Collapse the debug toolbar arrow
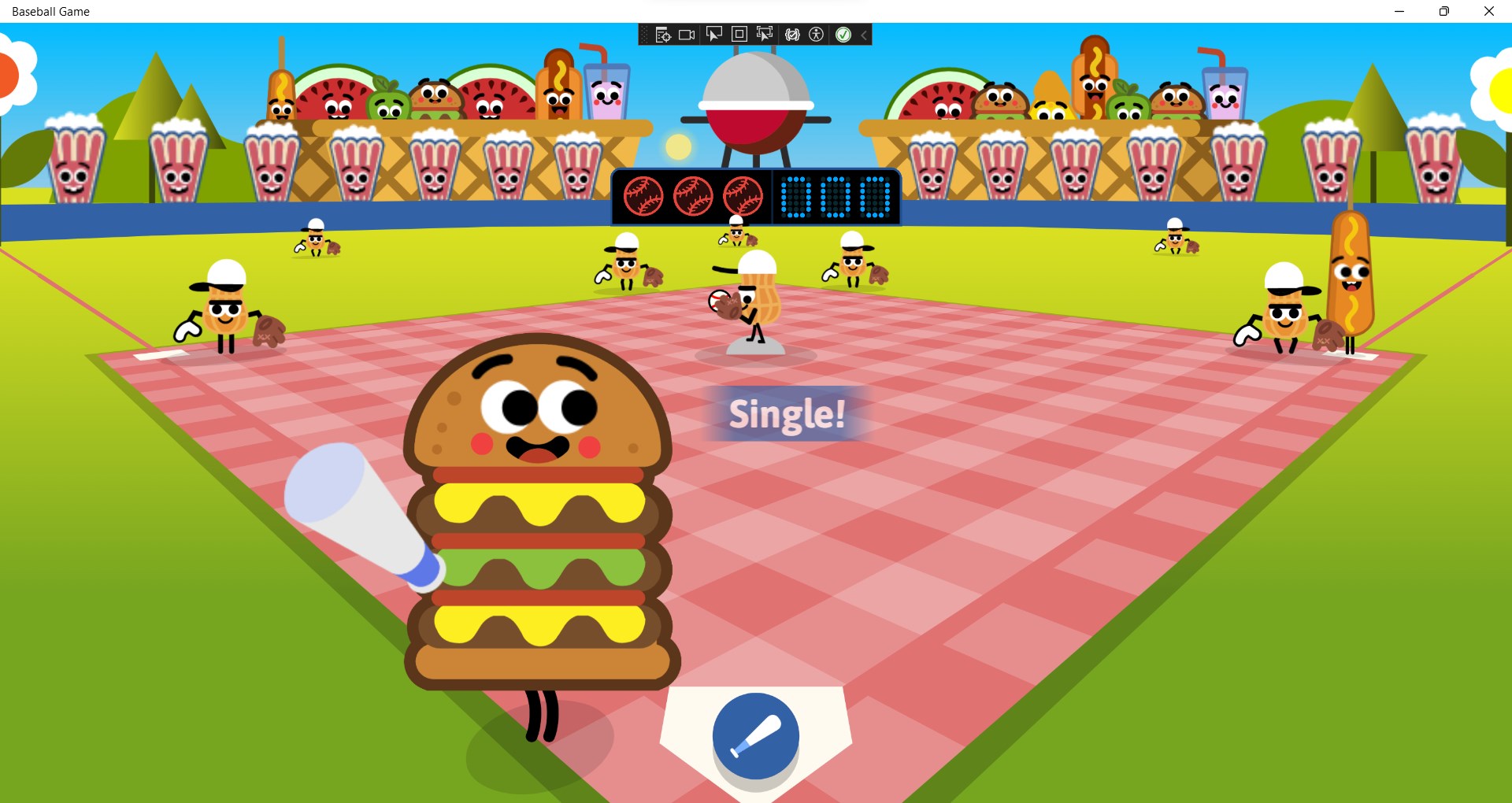Viewport: 1512px width, 803px height. coord(864,35)
